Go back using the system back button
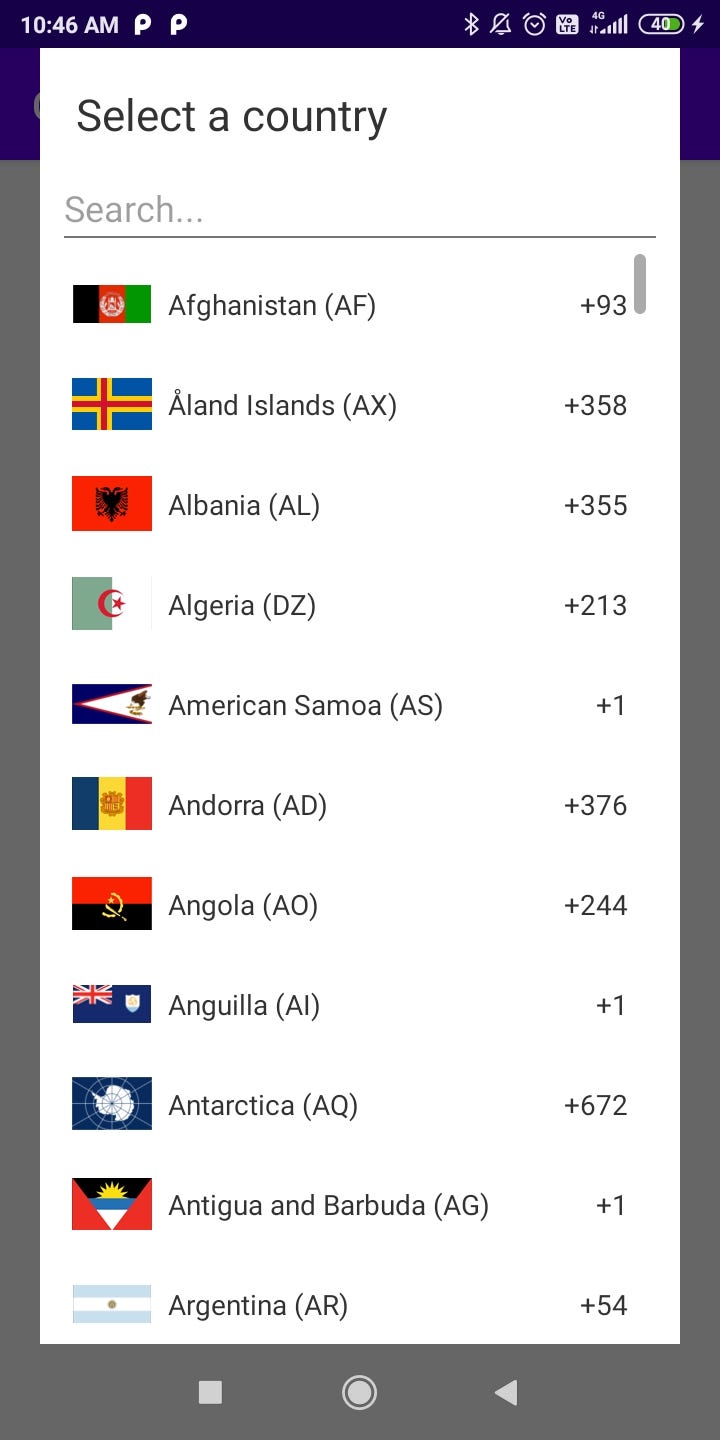720x1440 pixels. [x=506, y=1392]
